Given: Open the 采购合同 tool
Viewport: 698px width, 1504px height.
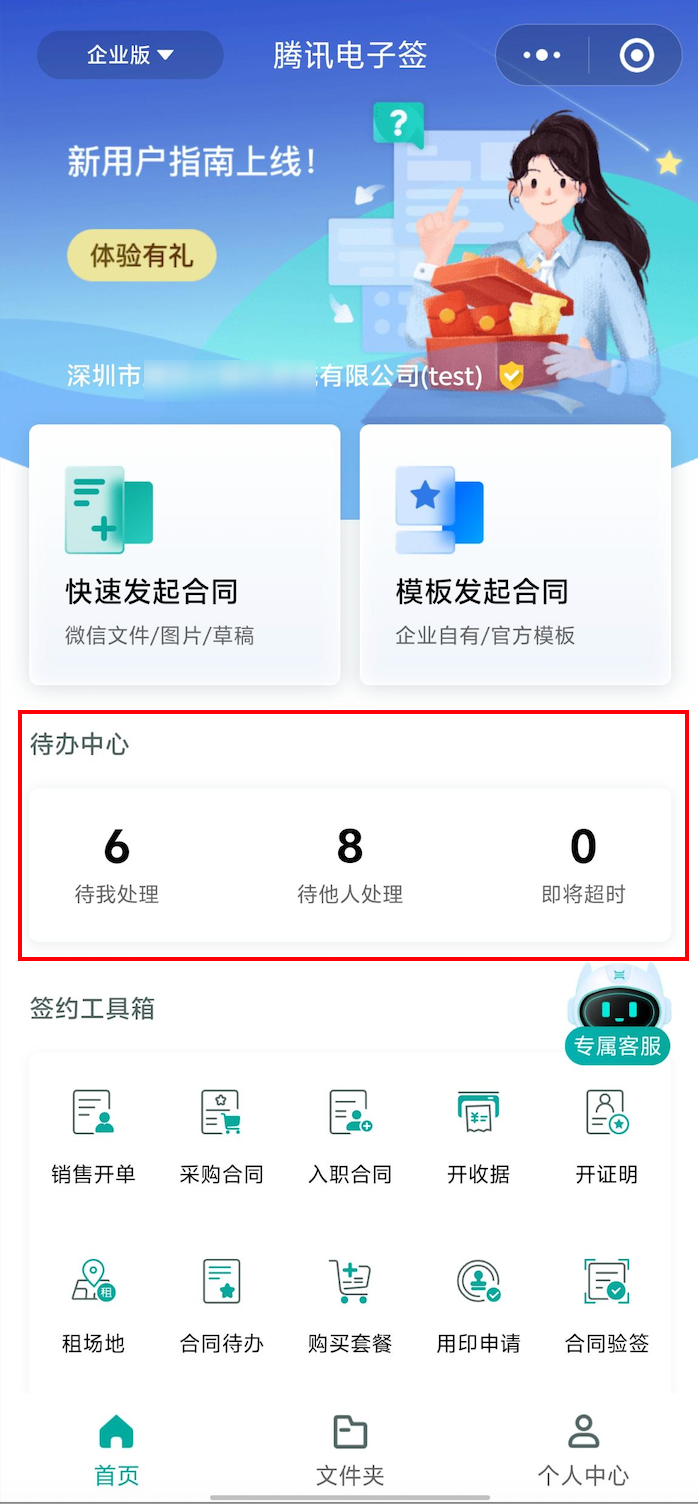Looking at the screenshot, I should (x=221, y=1137).
